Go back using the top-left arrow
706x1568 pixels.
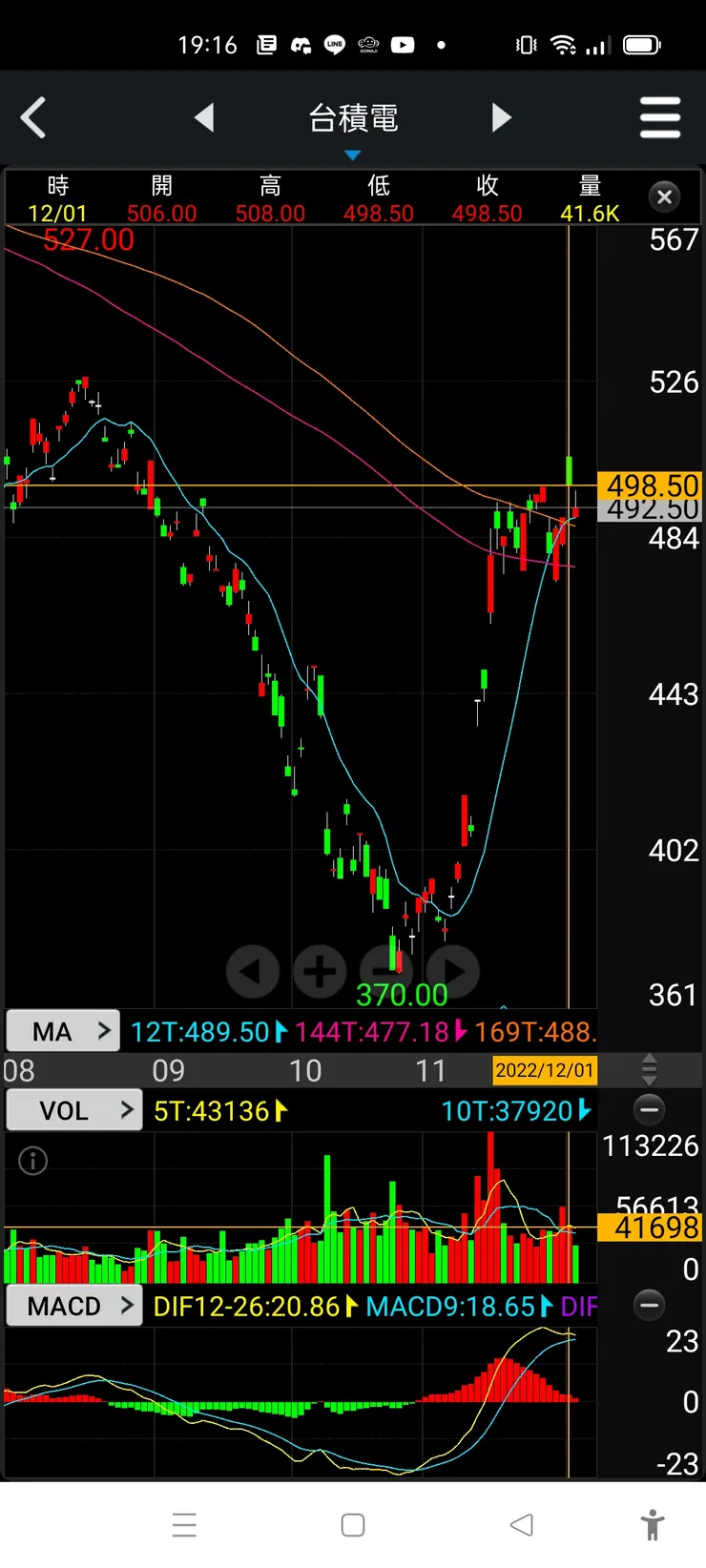pyautogui.click(x=33, y=118)
